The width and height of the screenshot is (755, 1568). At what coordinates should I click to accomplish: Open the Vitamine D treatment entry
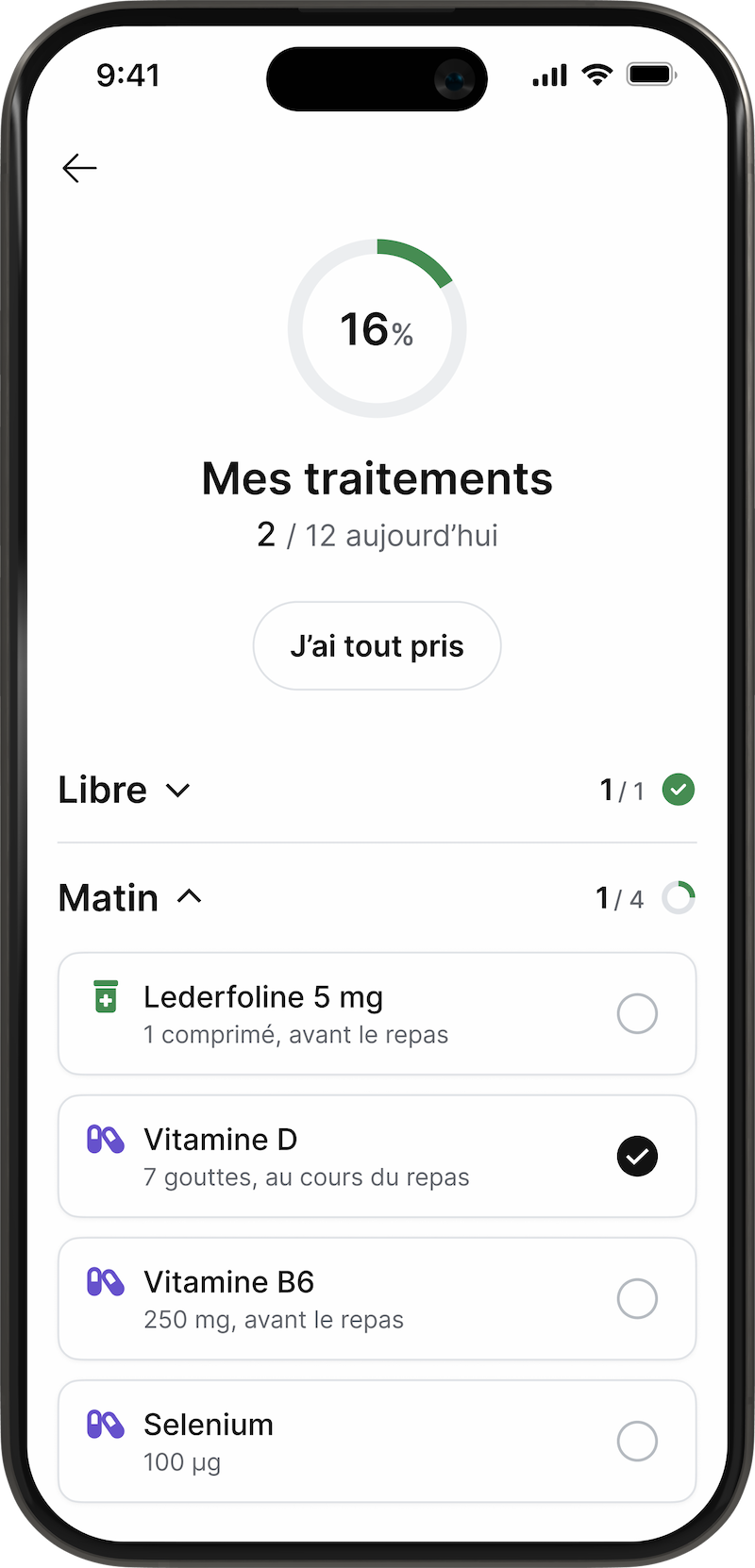(x=330, y=1156)
